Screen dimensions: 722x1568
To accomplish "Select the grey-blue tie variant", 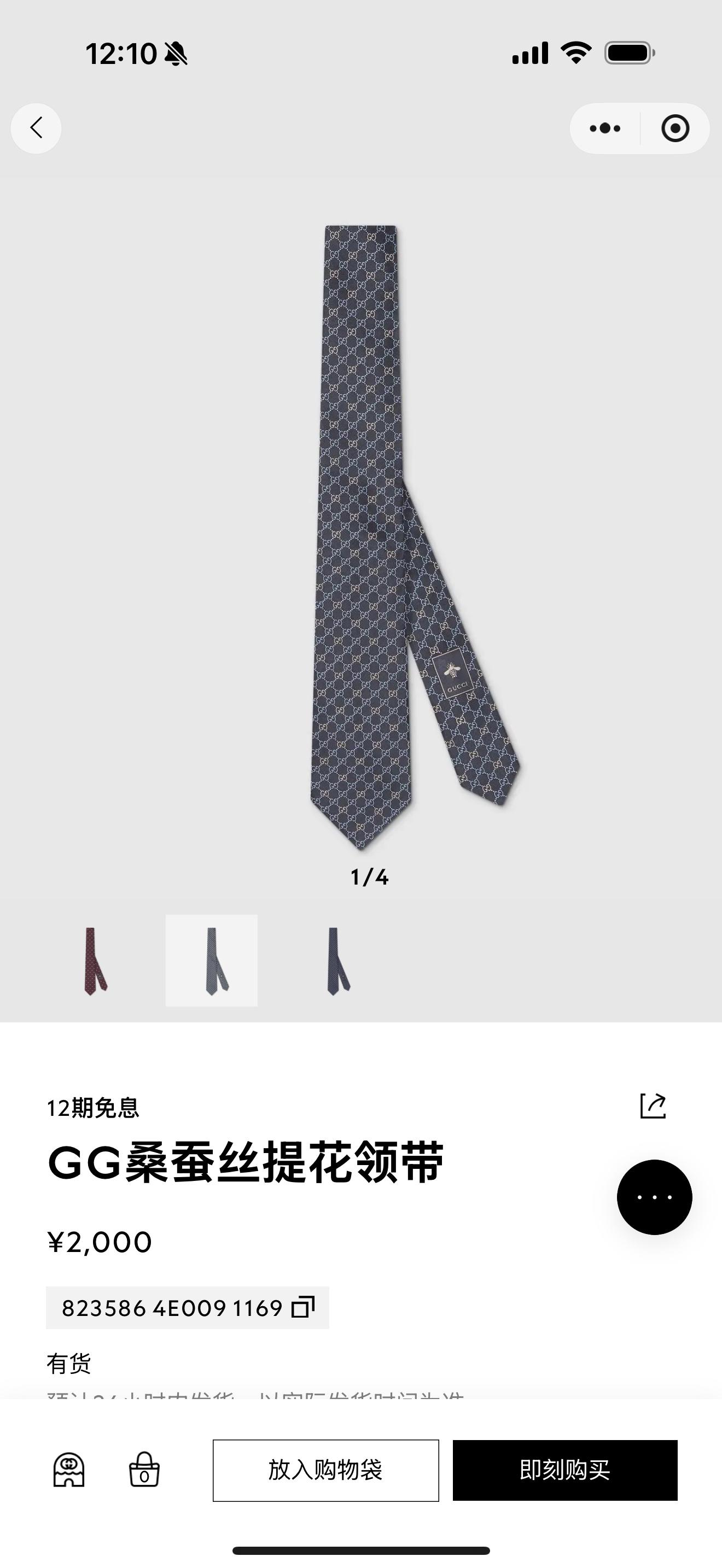I will [212, 961].
